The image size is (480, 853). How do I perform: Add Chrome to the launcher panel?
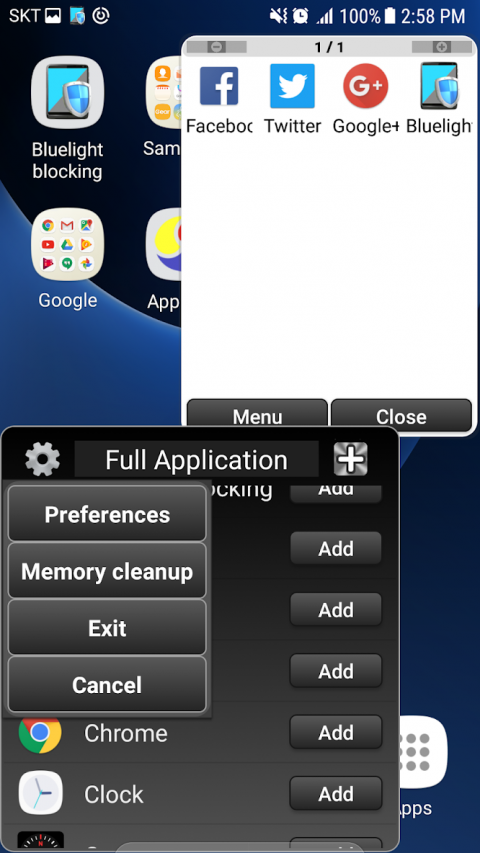point(336,733)
